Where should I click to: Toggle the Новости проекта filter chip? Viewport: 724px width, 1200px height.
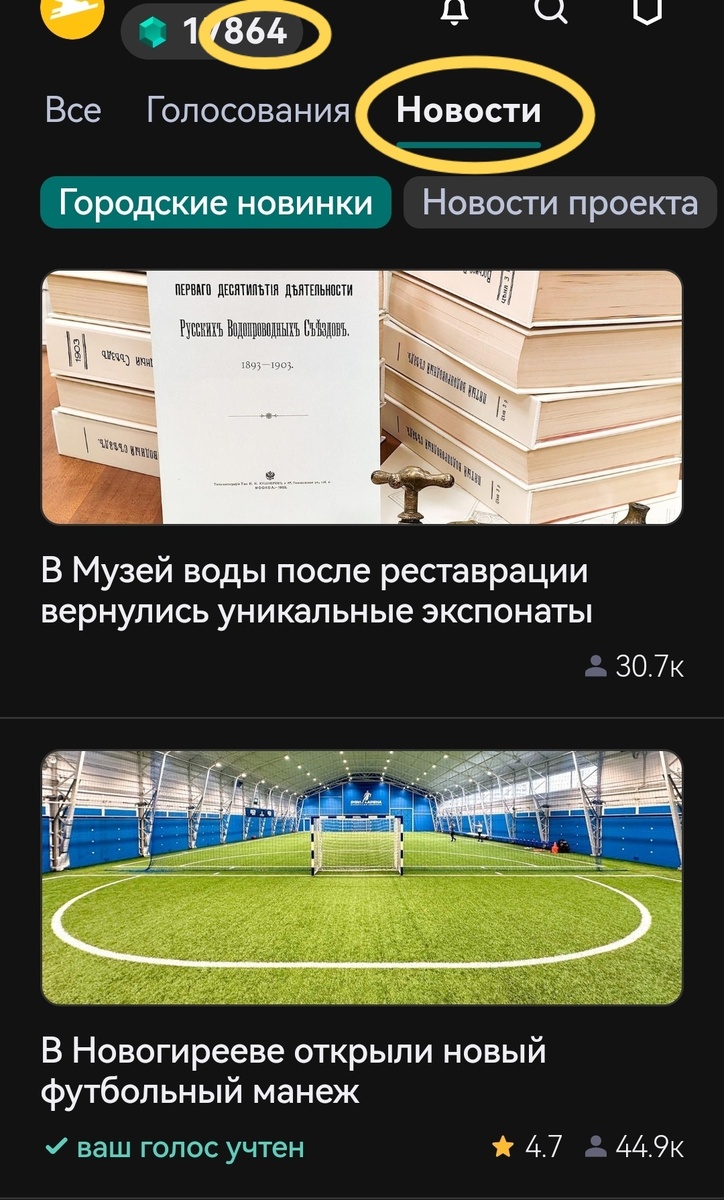560,202
